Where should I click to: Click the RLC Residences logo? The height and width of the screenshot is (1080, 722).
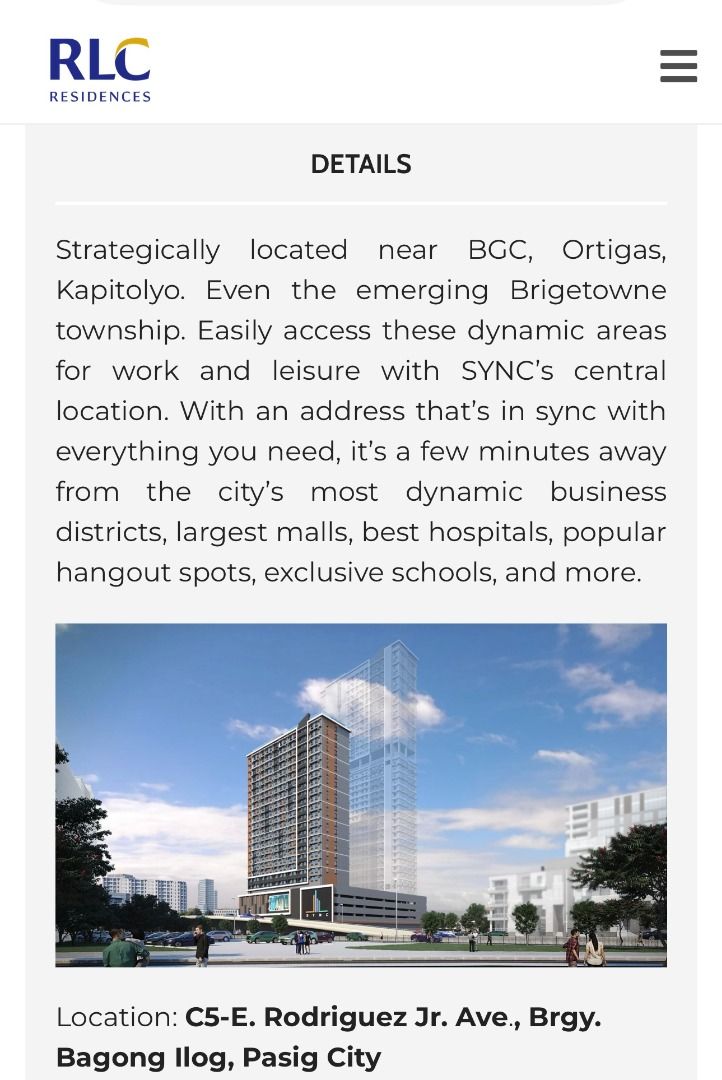(x=99, y=70)
